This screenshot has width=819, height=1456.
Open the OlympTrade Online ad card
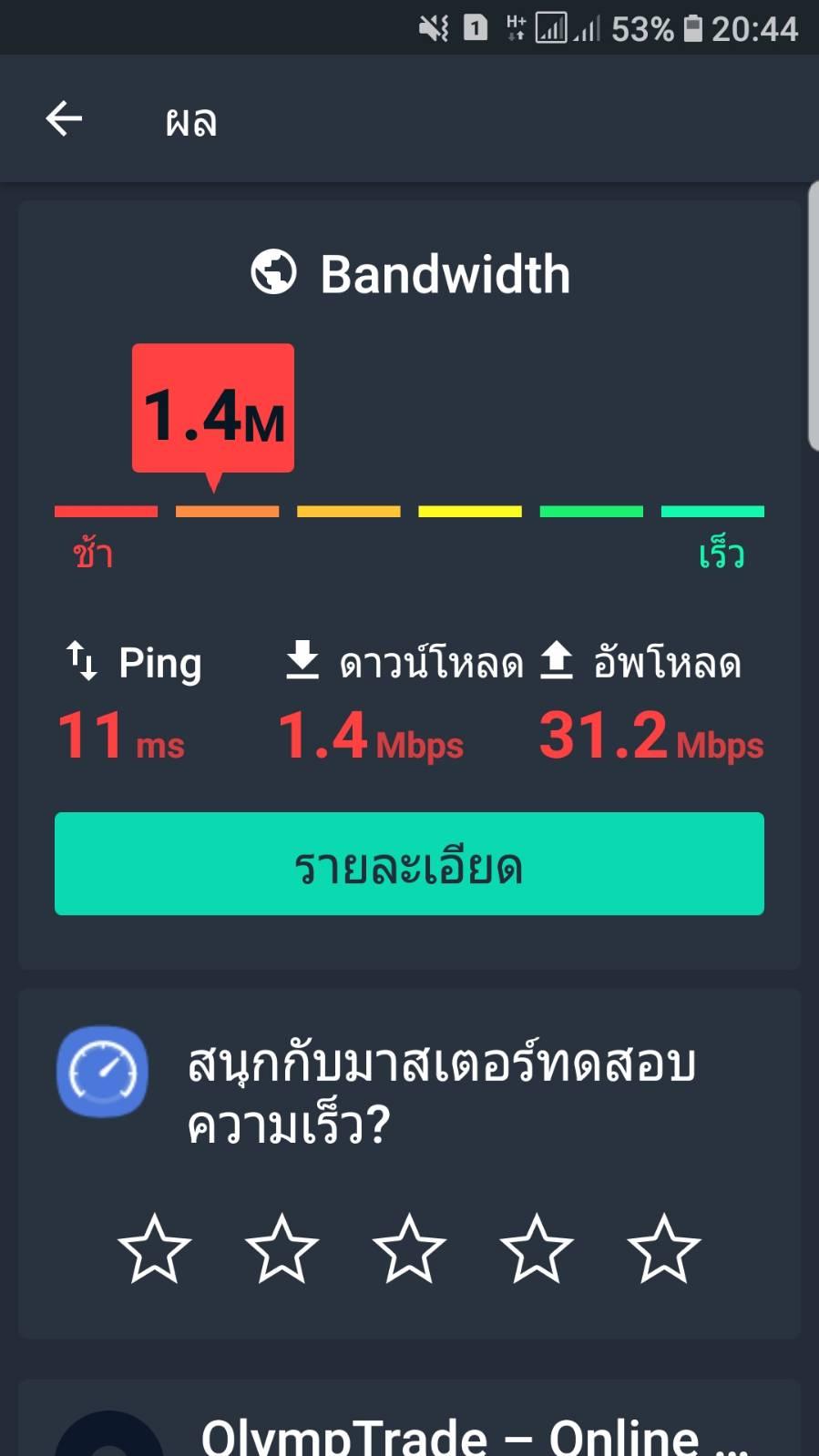(409, 1419)
